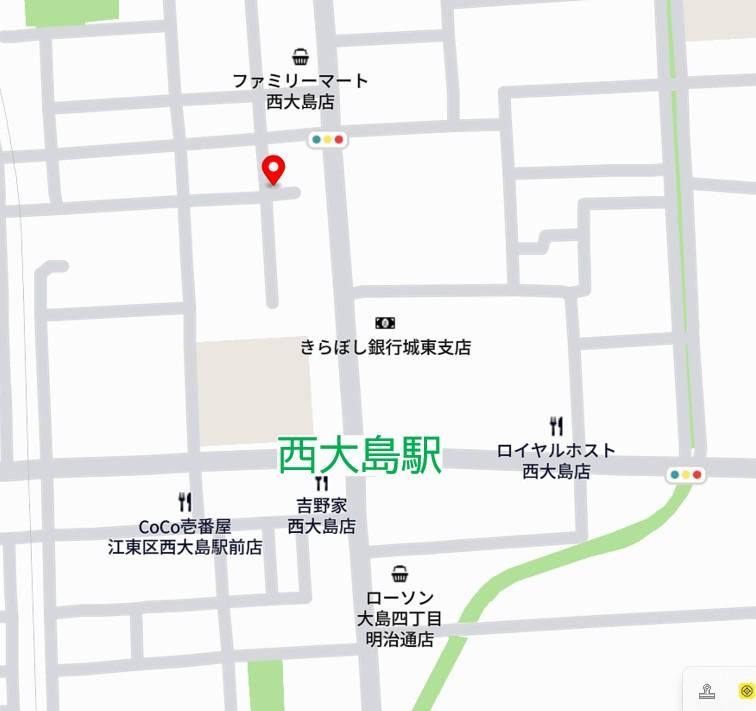Tap the yellow diamond icon in the corner panel
The width and height of the screenshot is (756, 711).
pyautogui.click(x=745, y=691)
